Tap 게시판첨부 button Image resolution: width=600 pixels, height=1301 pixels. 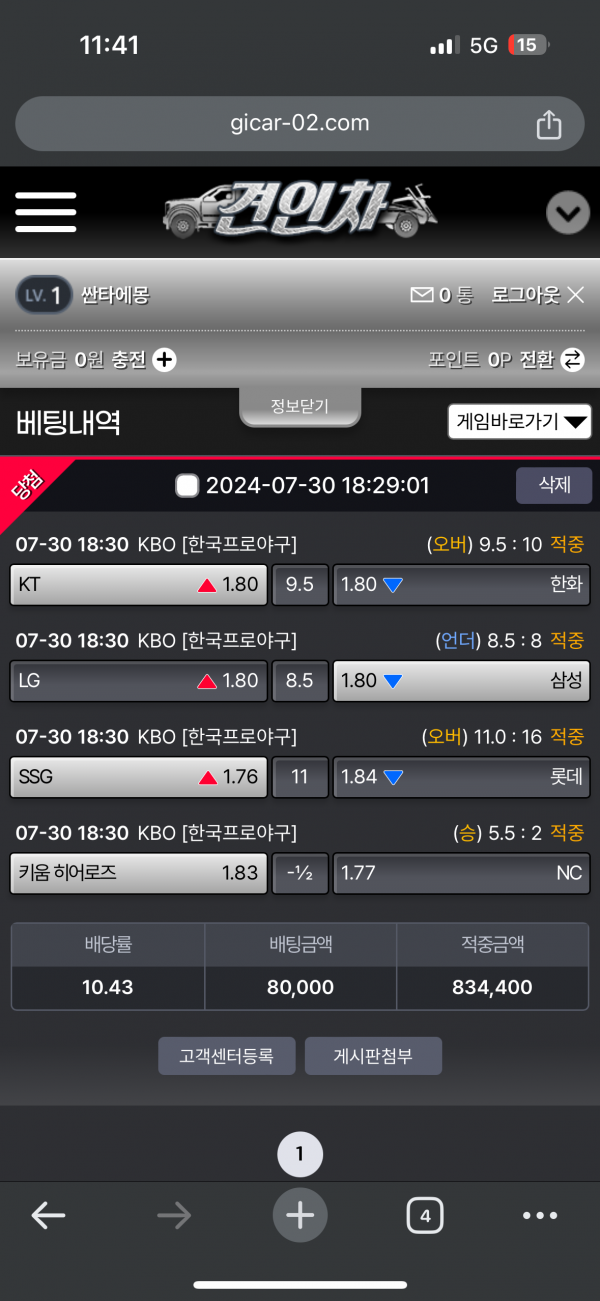pos(373,1056)
